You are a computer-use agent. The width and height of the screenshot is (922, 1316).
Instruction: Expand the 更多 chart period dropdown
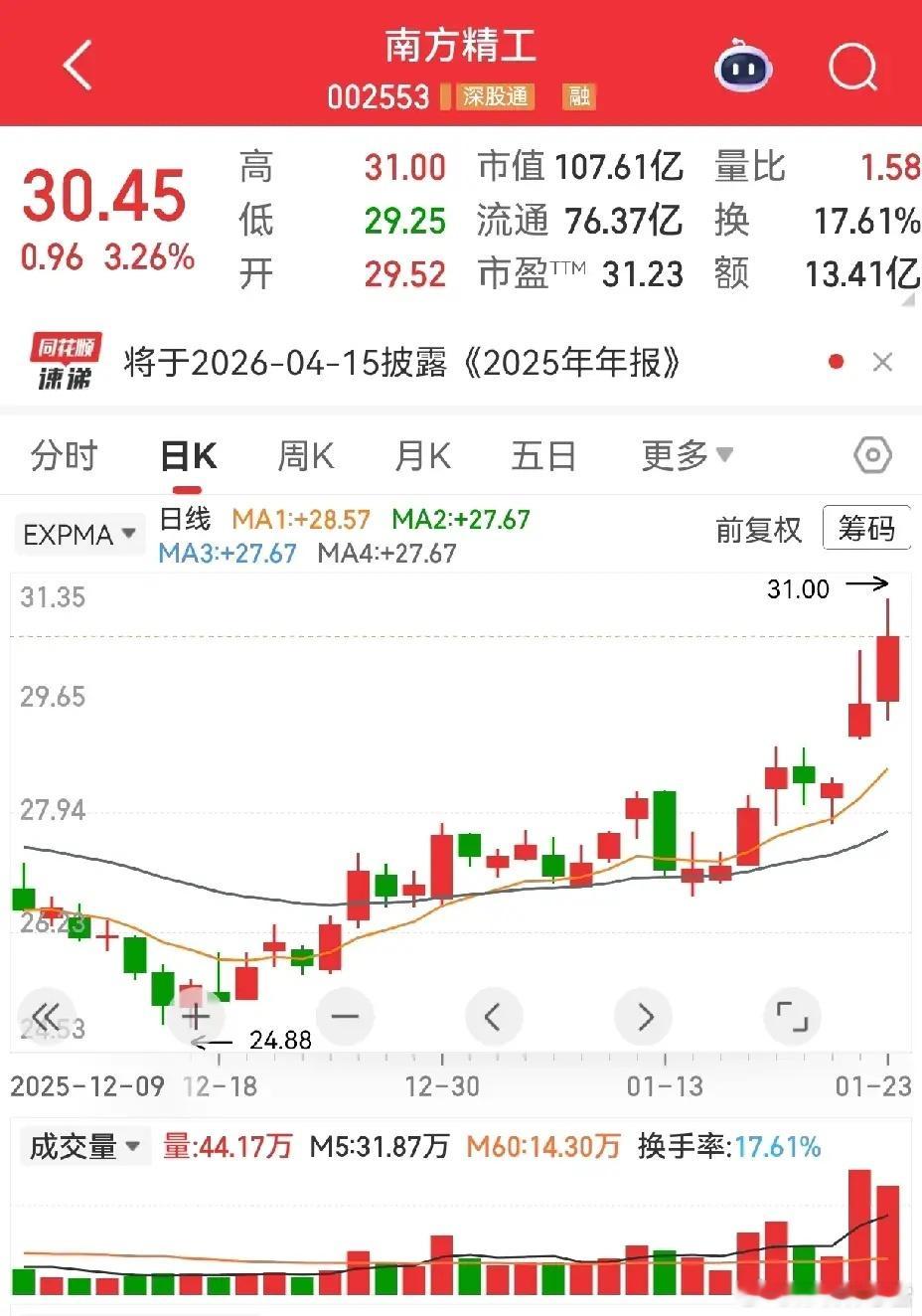pos(688,456)
